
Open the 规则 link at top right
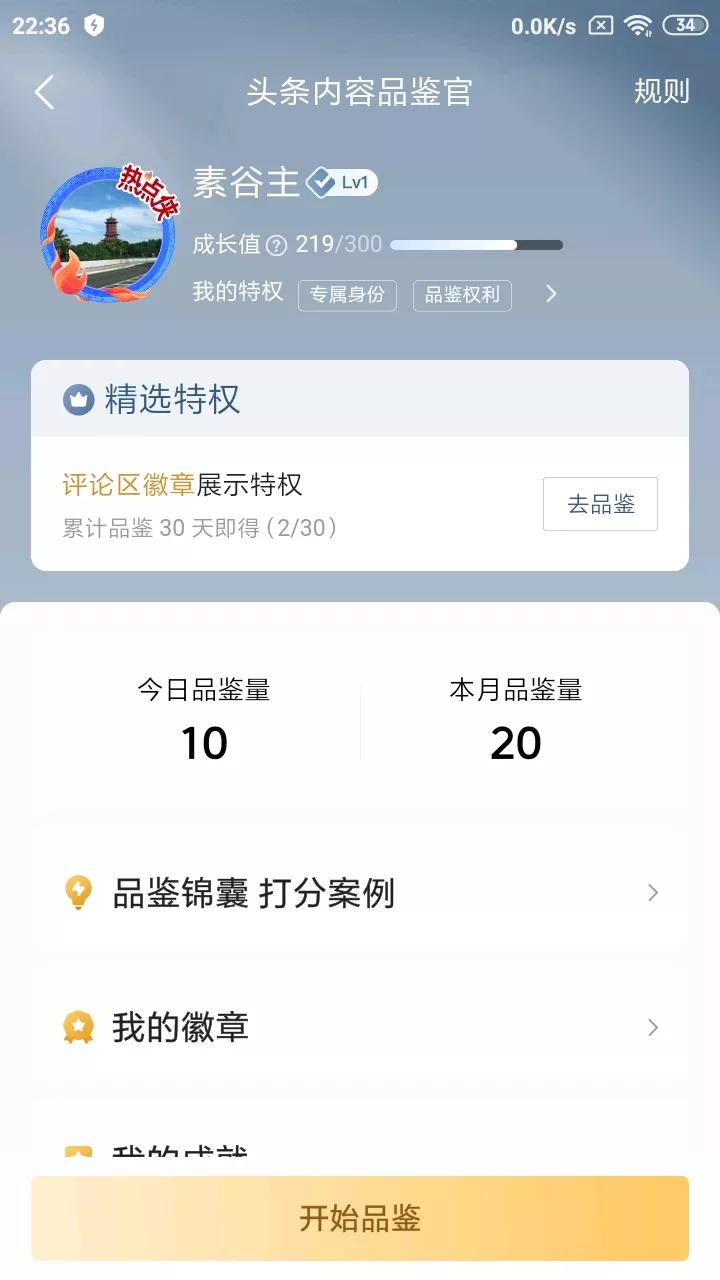point(661,90)
